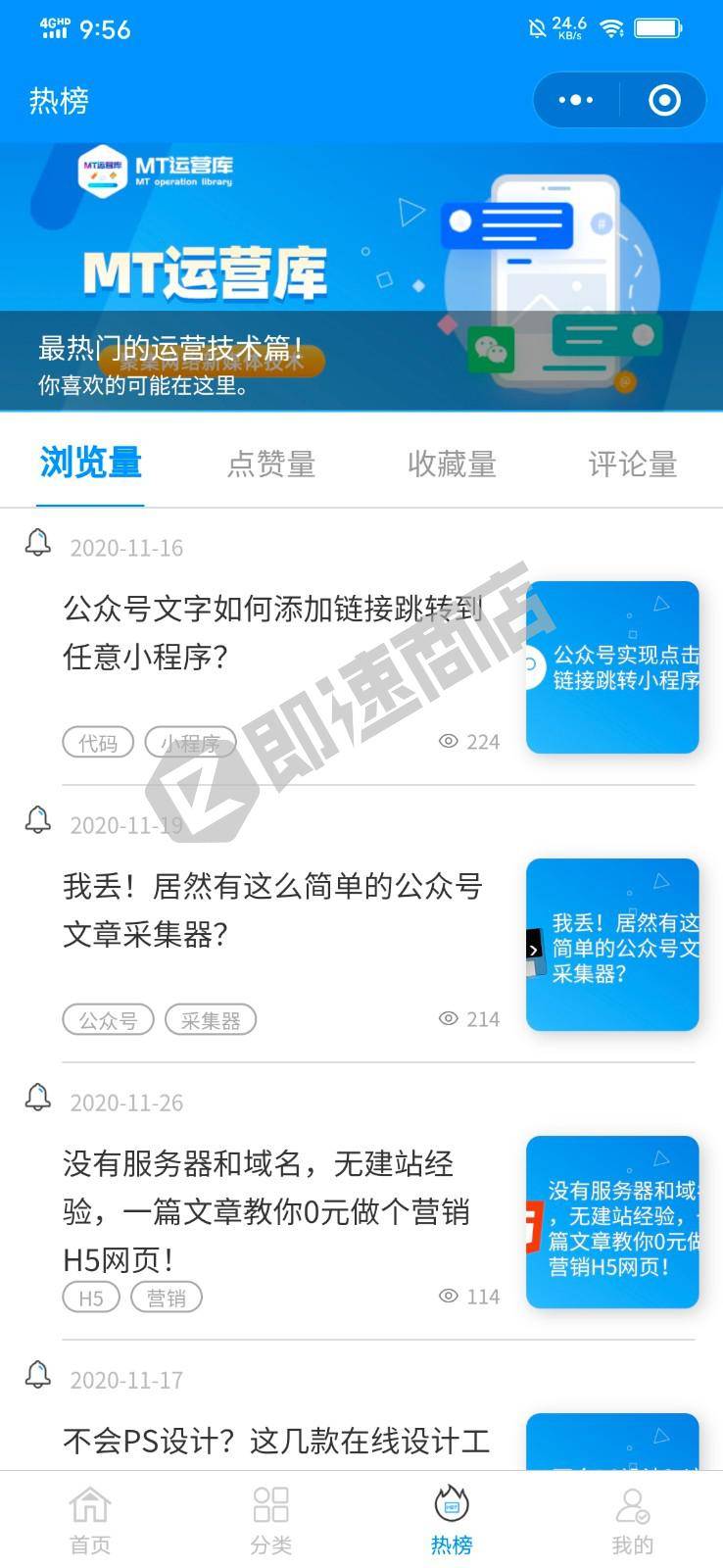The image size is (723, 1568).
Task: Switch to the 点赞量 tab
Action: pyautogui.click(x=271, y=464)
